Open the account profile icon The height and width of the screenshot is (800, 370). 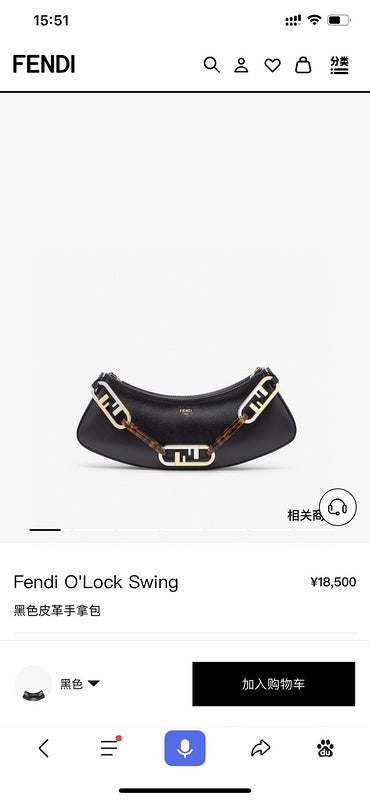(241, 65)
